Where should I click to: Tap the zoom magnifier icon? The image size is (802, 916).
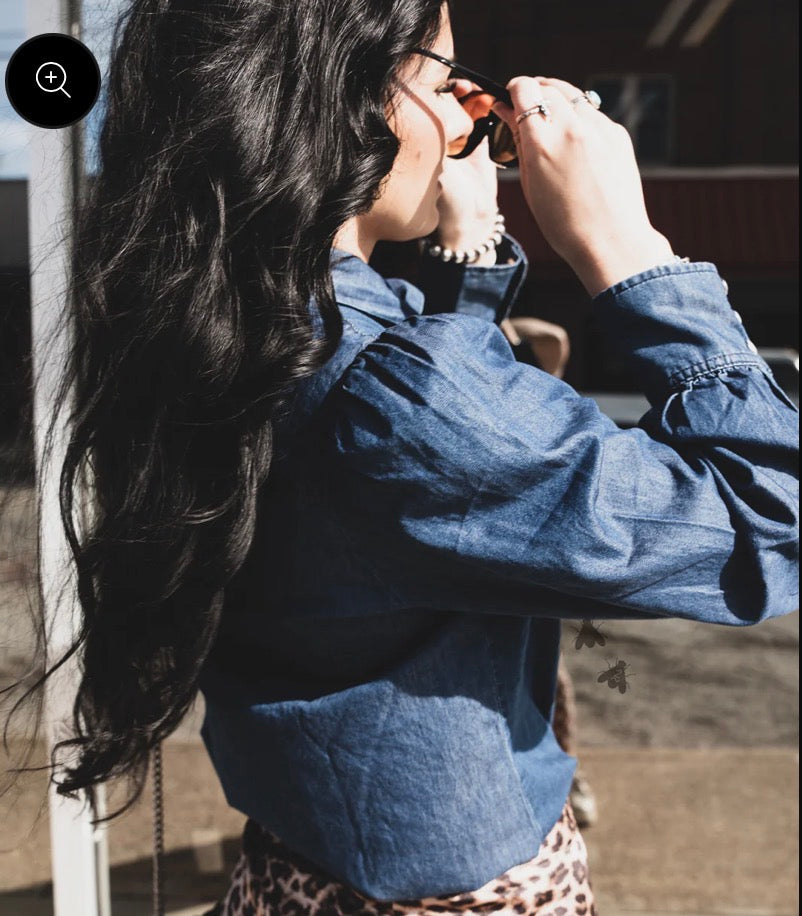[53, 80]
